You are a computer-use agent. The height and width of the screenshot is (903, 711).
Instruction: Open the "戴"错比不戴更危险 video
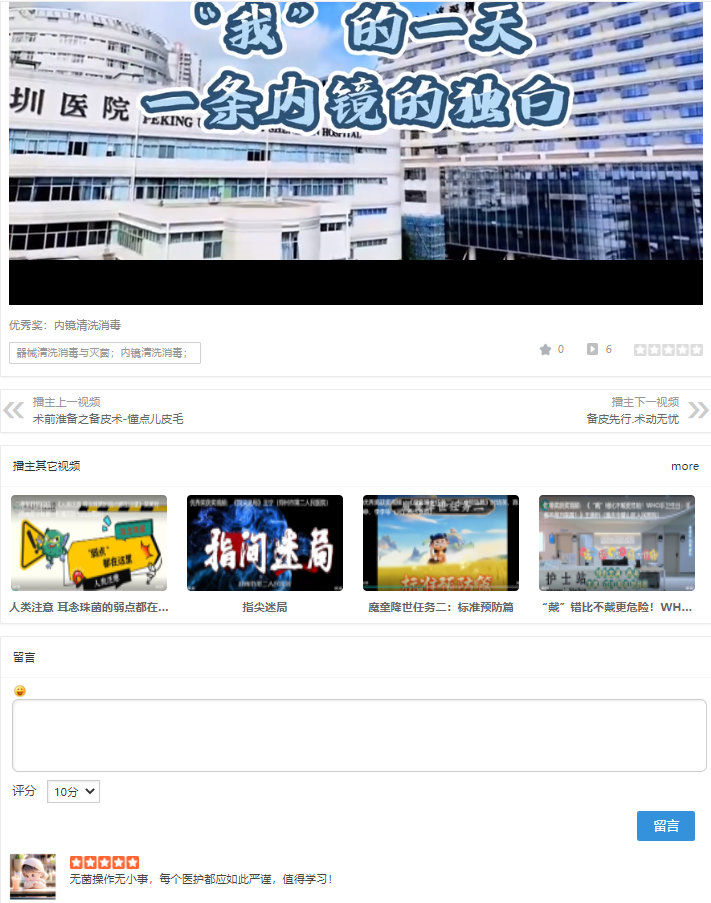tap(616, 543)
